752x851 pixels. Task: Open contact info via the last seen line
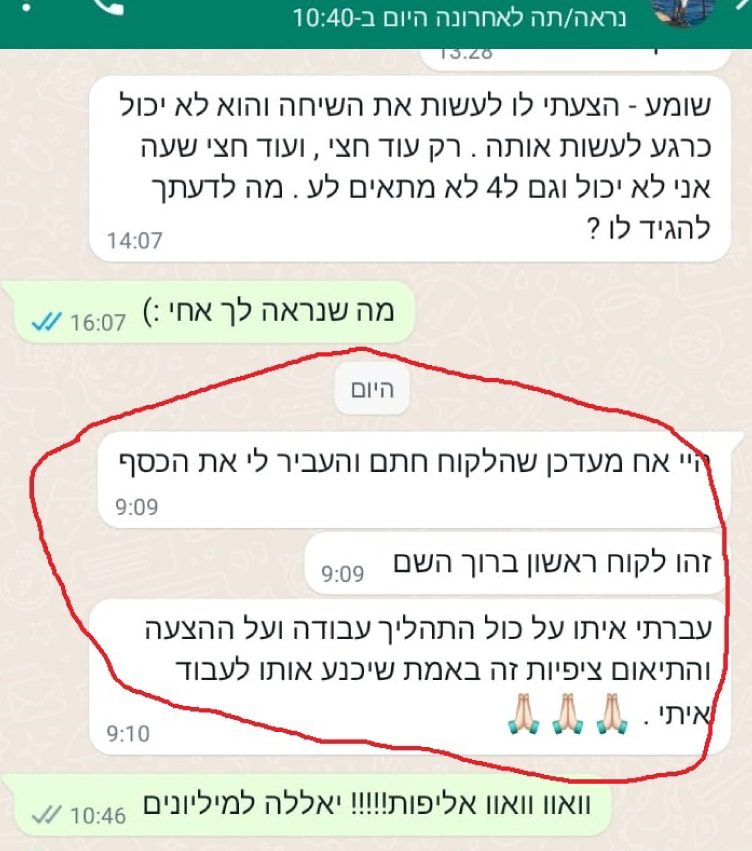point(467,18)
